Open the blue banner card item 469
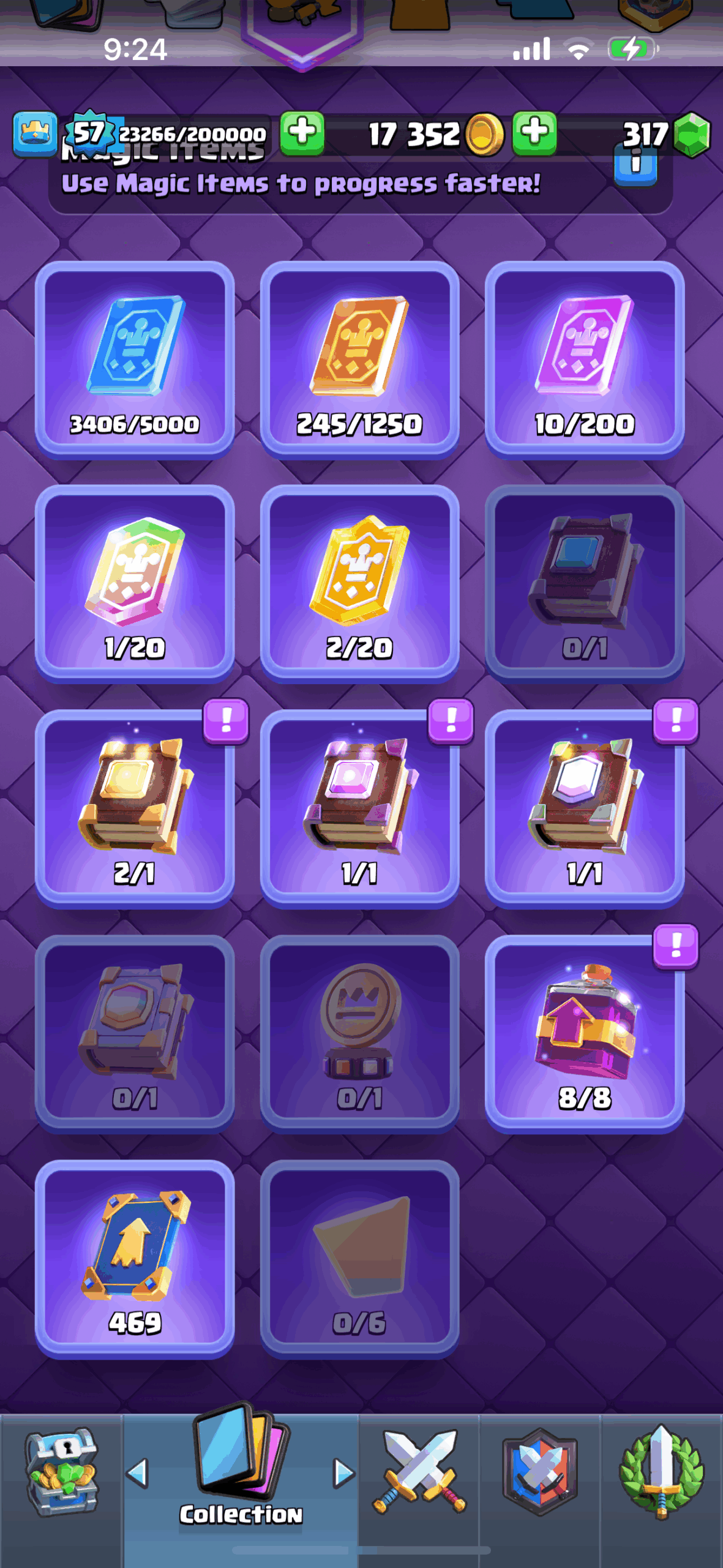723x1568 pixels. pyautogui.click(x=135, y=1259)
